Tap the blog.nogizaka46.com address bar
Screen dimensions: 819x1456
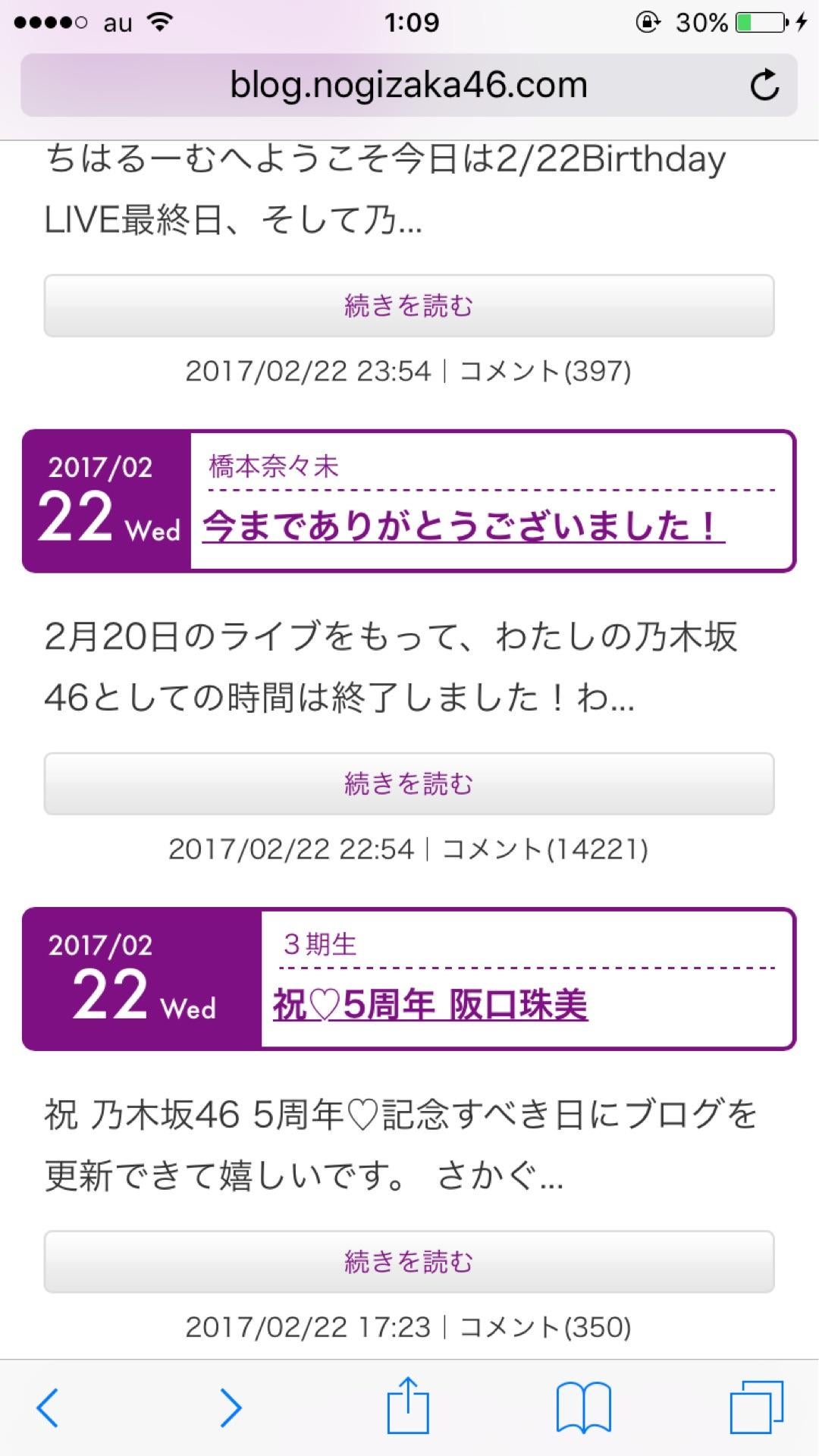click(x=408, y=85)
